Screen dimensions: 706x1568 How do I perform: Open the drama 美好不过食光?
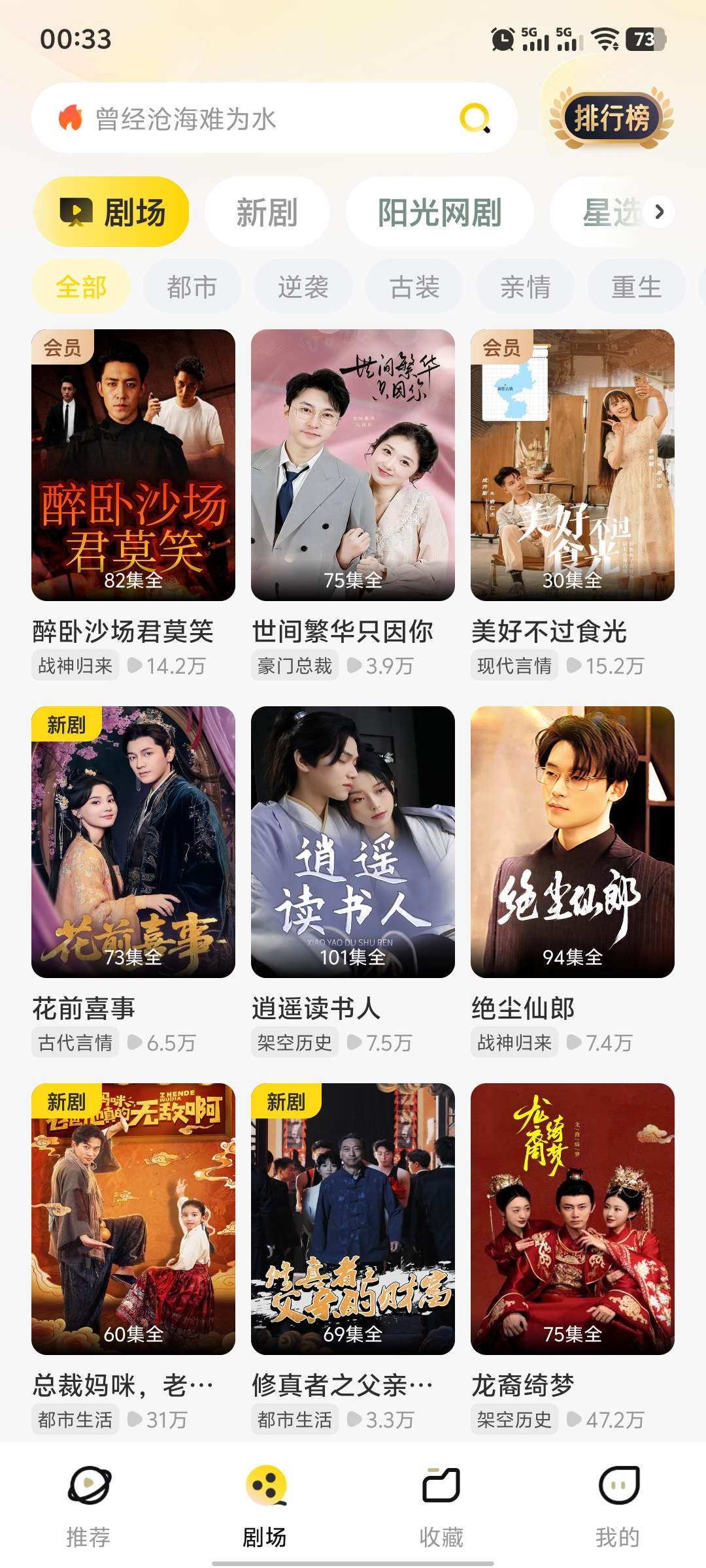point(573,465)
